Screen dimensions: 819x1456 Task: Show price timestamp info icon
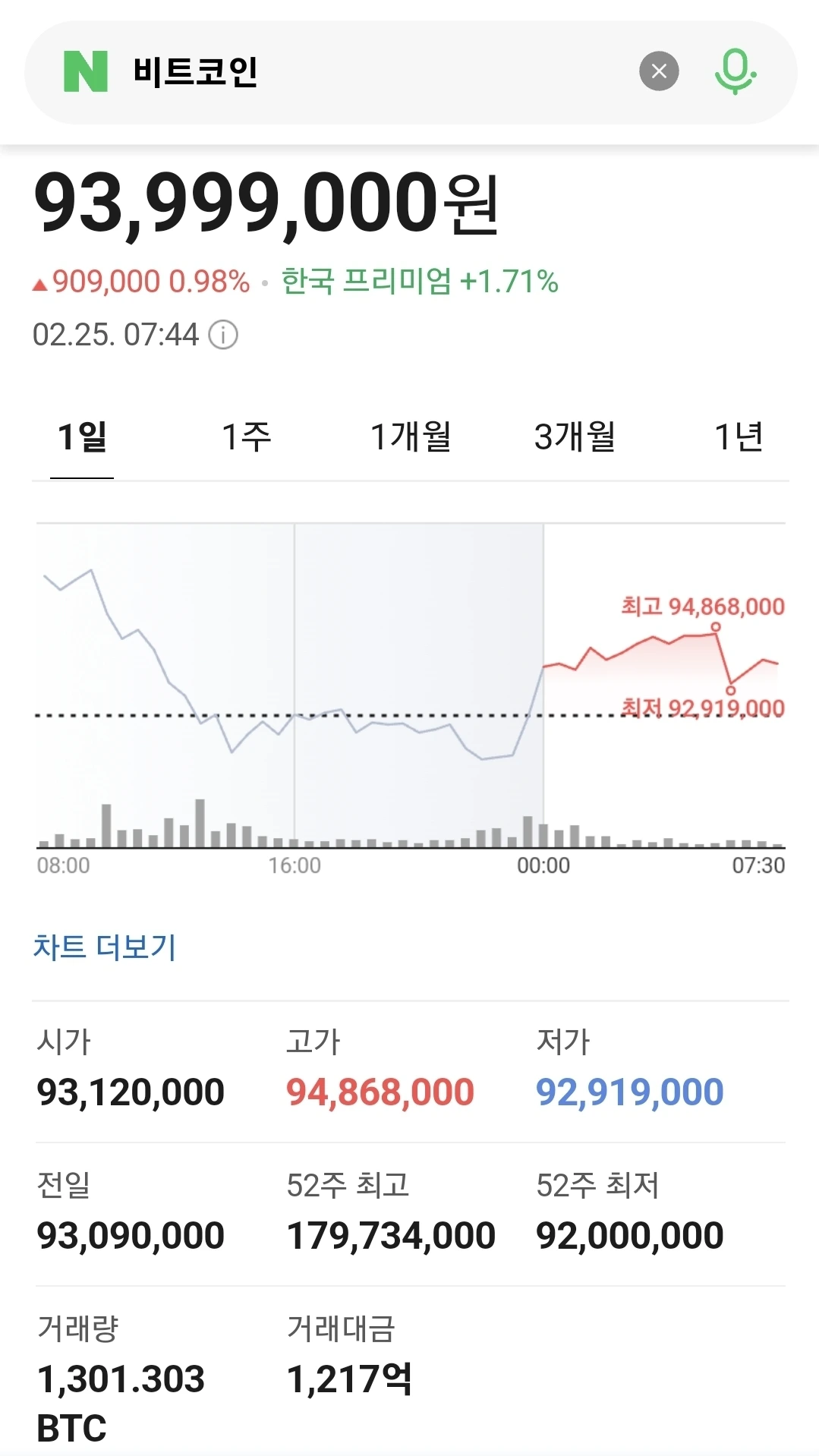point(223,335)
